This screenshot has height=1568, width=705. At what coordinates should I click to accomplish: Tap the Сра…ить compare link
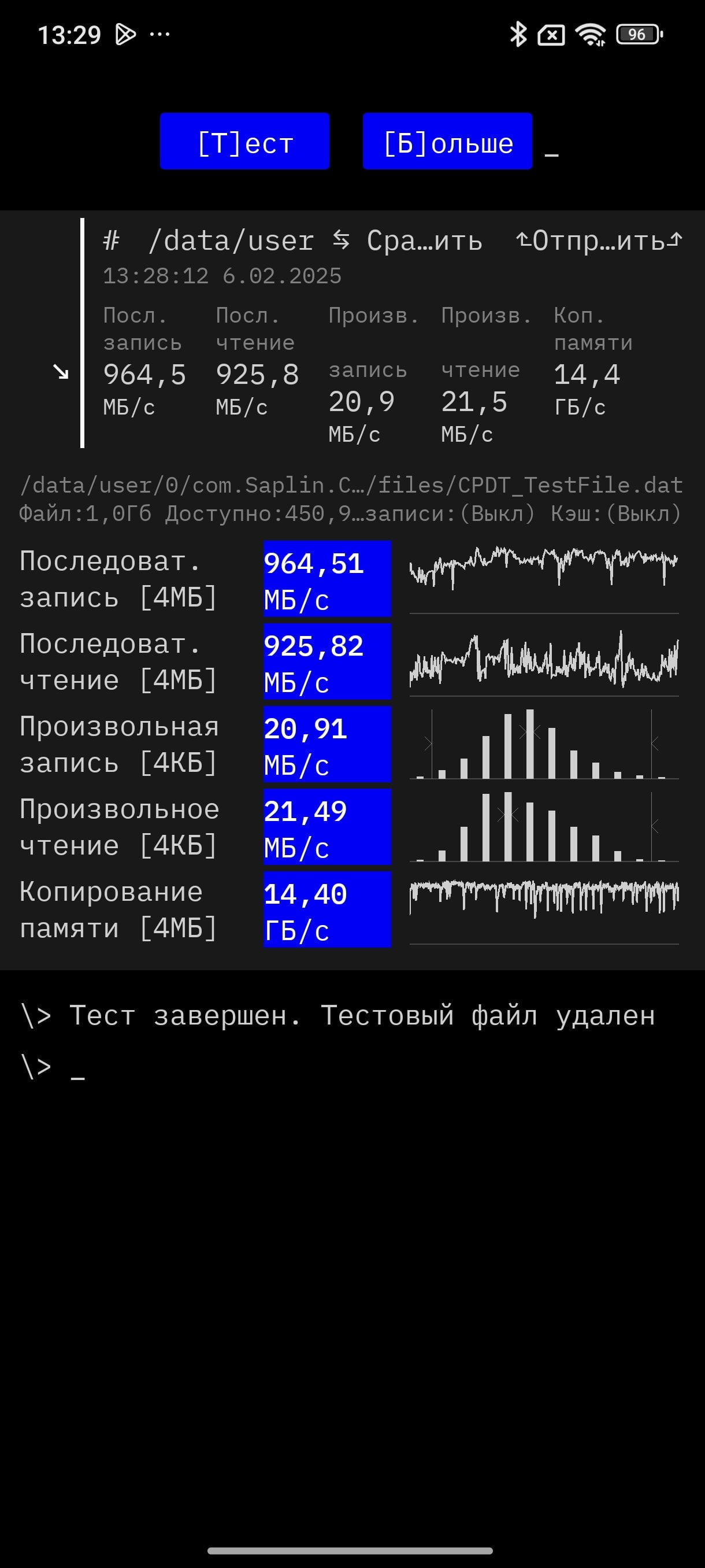(407, 241)
